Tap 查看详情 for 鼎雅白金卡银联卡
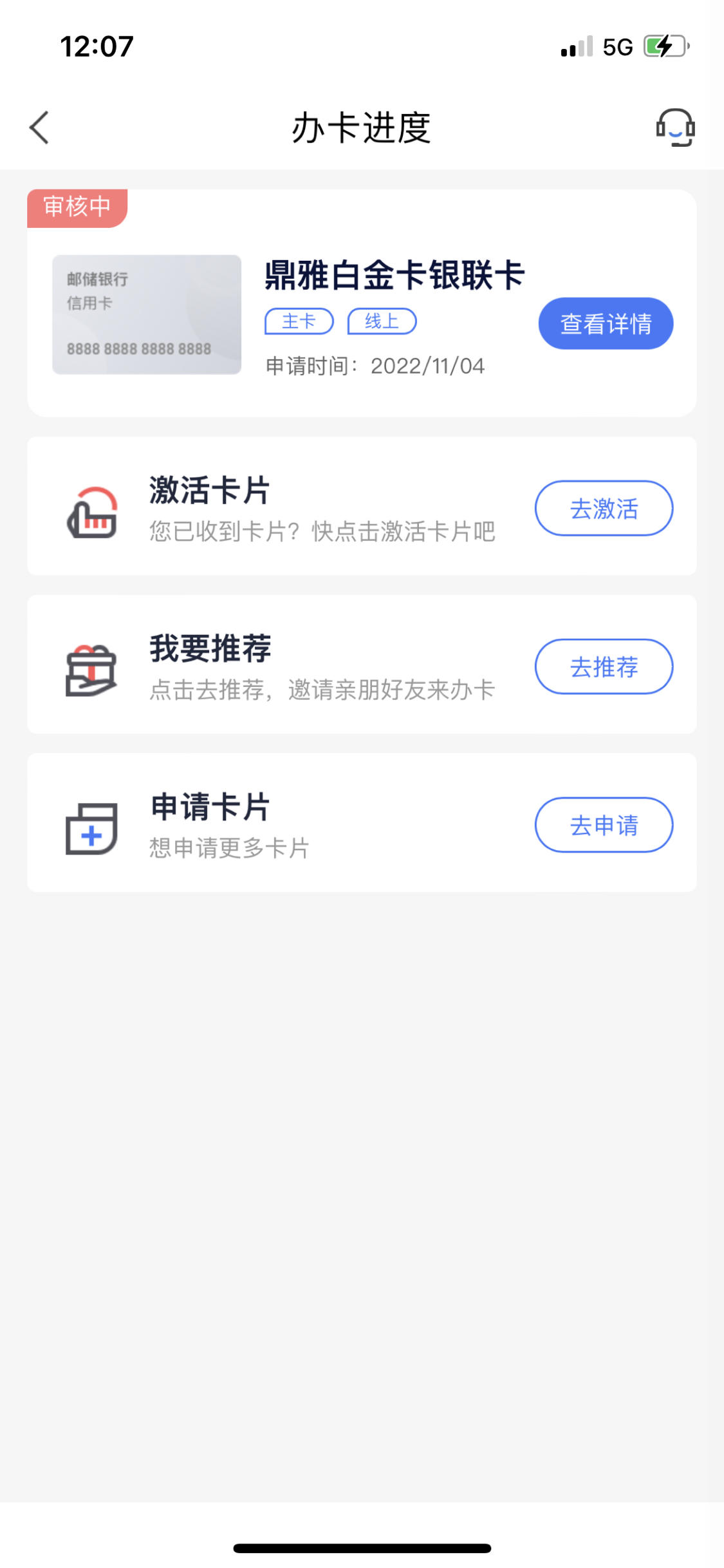This screenshot has width=724, height=1568. (x=606, y=323)
